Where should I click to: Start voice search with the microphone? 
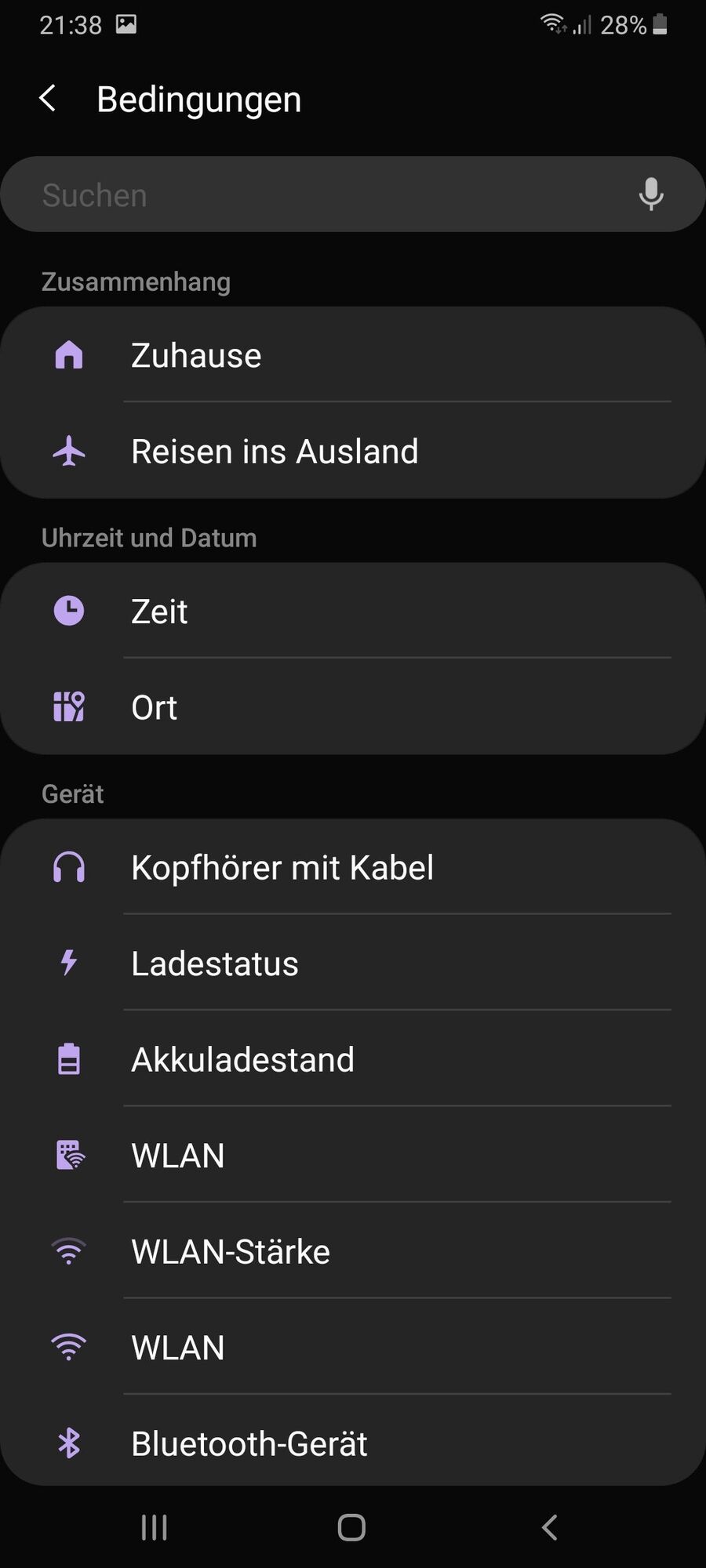click(x=650, y=194)
